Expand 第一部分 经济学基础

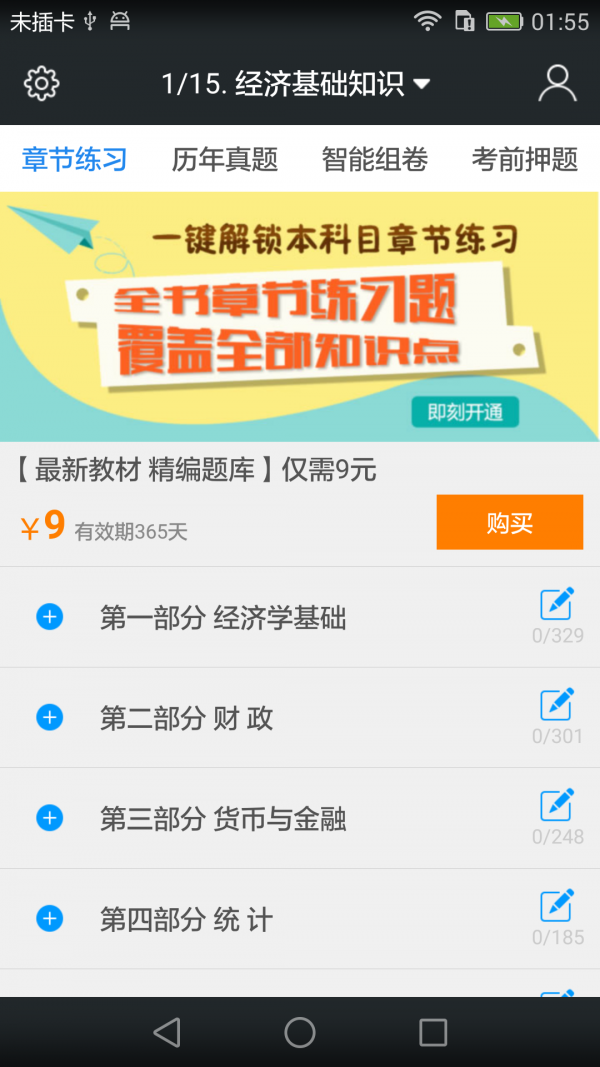click(x=49, y=617)
